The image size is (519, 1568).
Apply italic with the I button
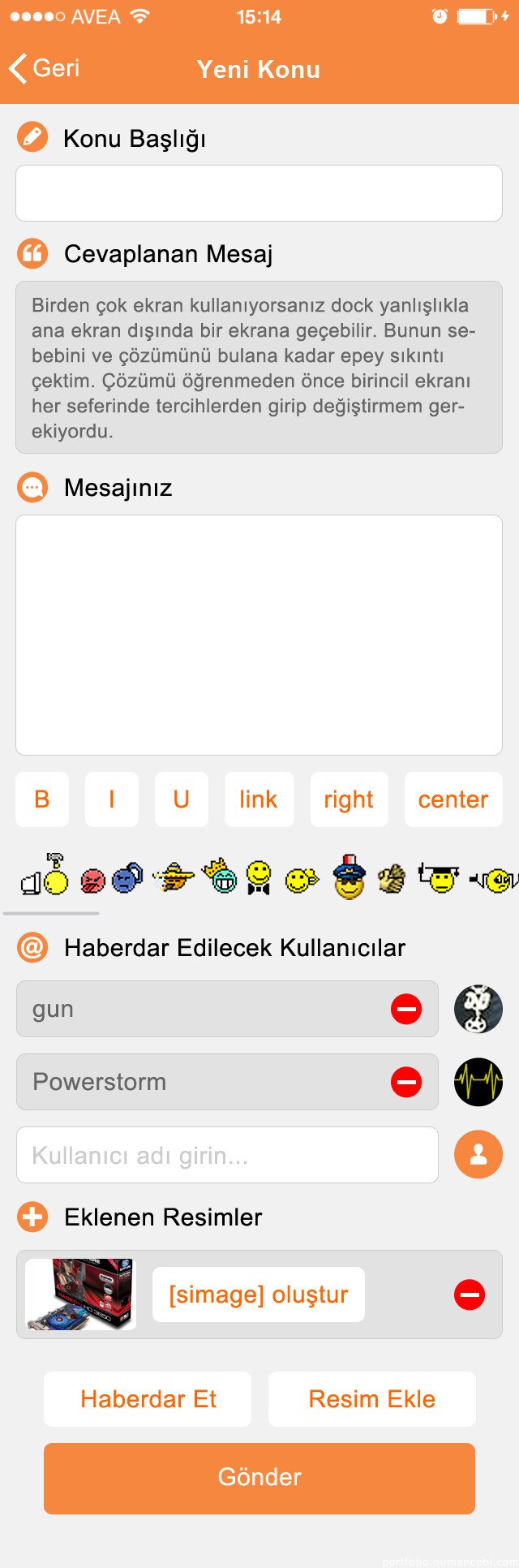(112, 799)
